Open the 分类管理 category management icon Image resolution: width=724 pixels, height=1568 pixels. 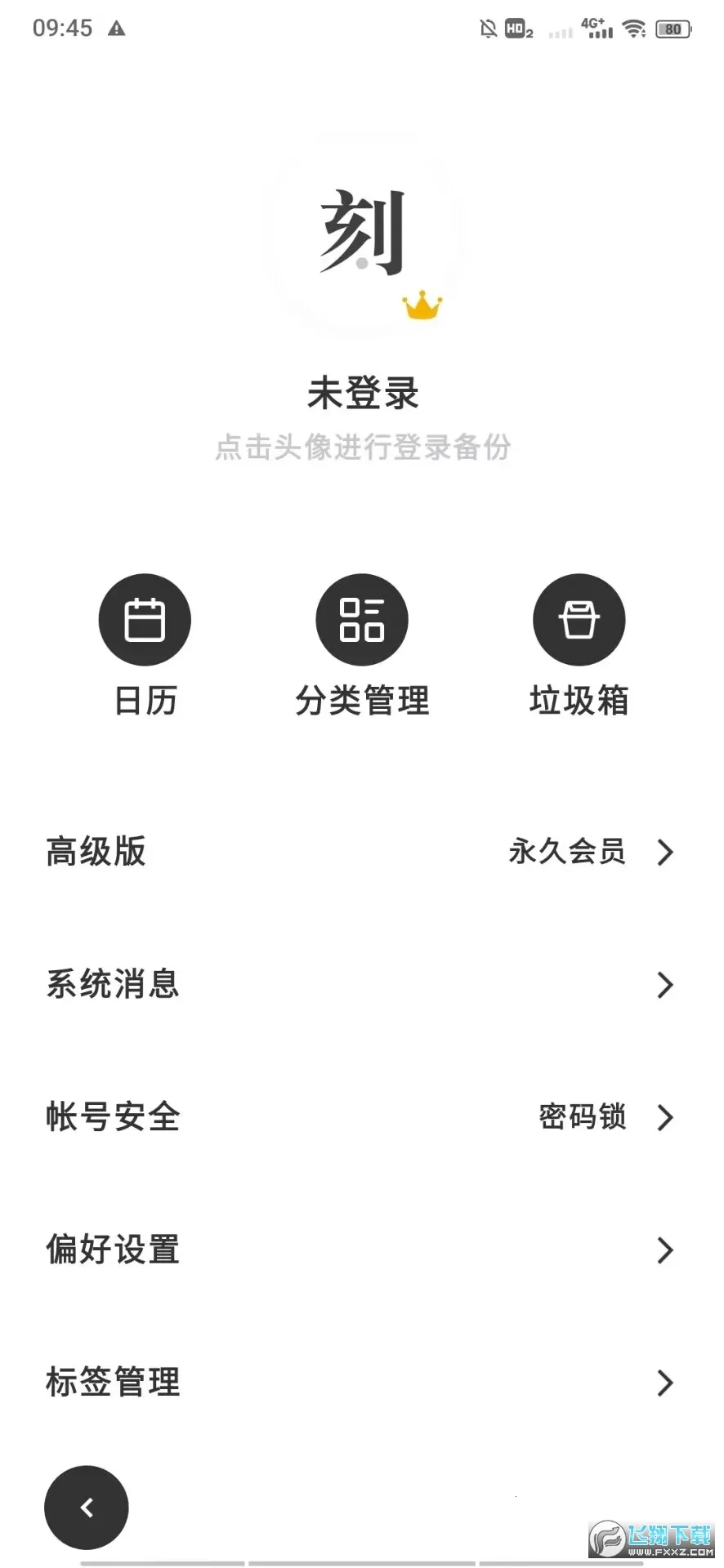[361, 619]
